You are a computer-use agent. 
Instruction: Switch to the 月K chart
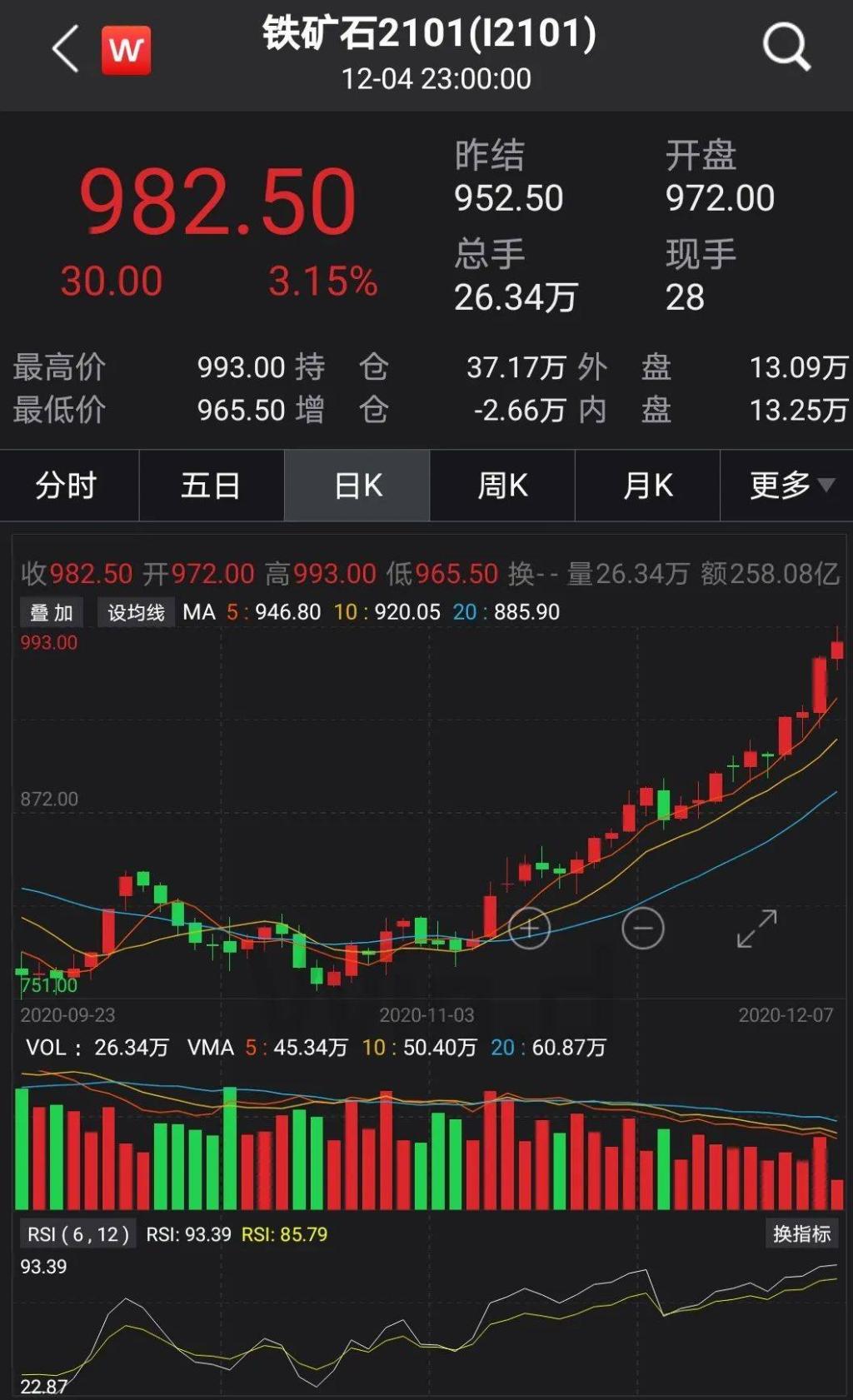pos(647,486)
